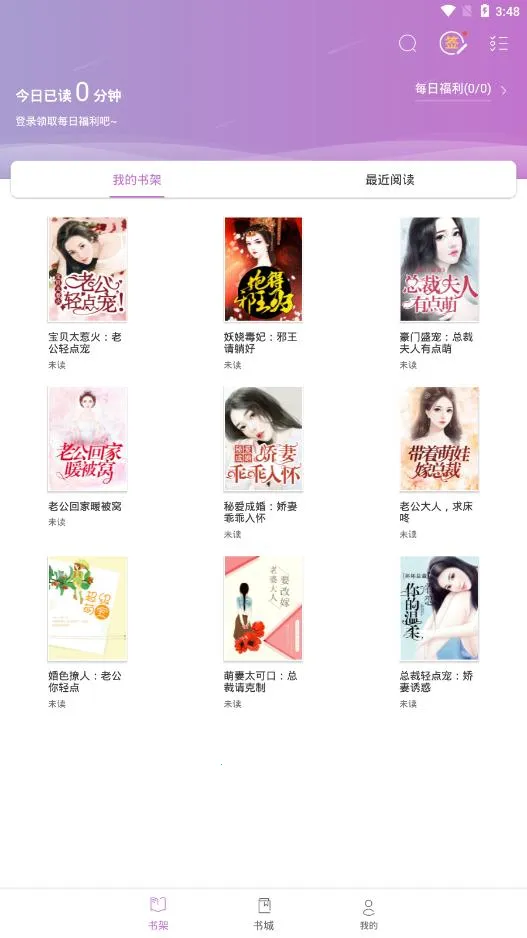Tap the daily sign-in 签 icon
This screenshot has height=938, width=527.
click(x=453, y=43)
